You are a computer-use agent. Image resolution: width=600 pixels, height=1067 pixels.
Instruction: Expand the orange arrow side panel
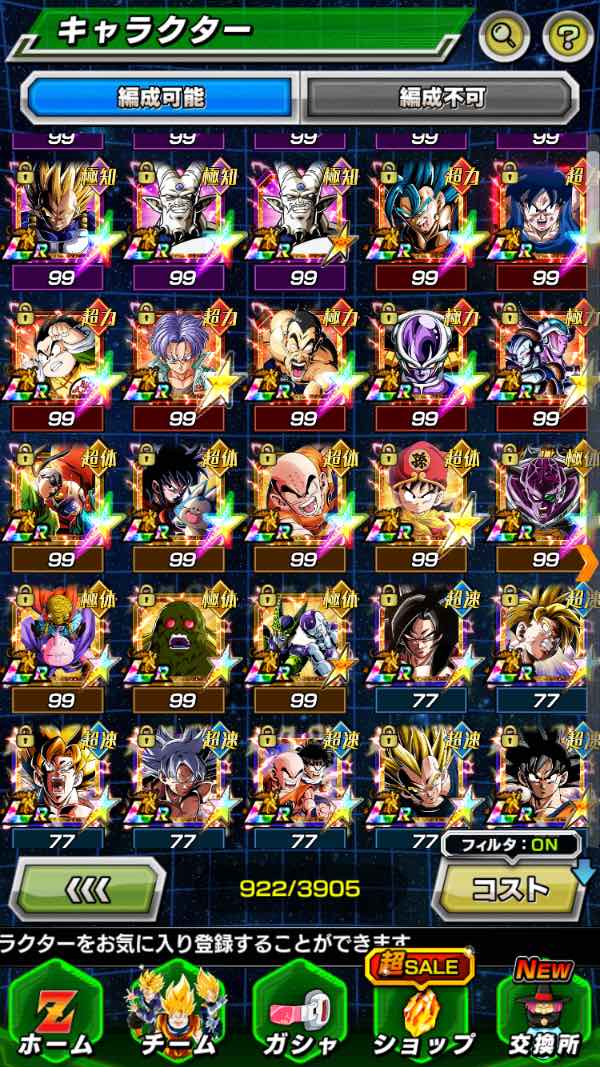(x=589, y=556)
